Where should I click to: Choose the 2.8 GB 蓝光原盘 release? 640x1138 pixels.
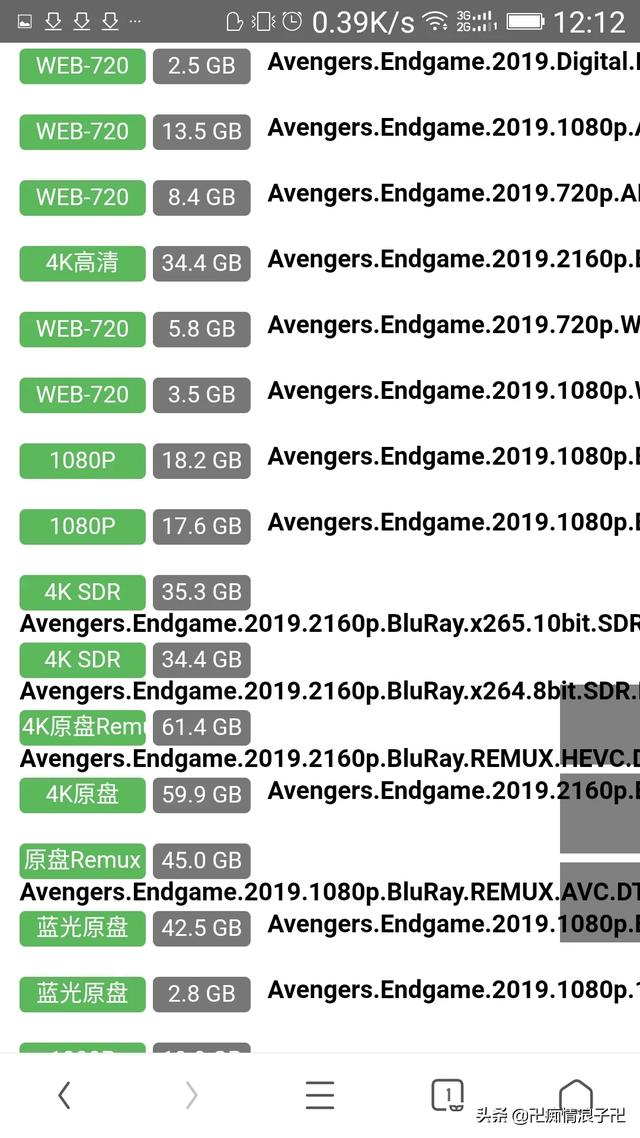point(452,990)
